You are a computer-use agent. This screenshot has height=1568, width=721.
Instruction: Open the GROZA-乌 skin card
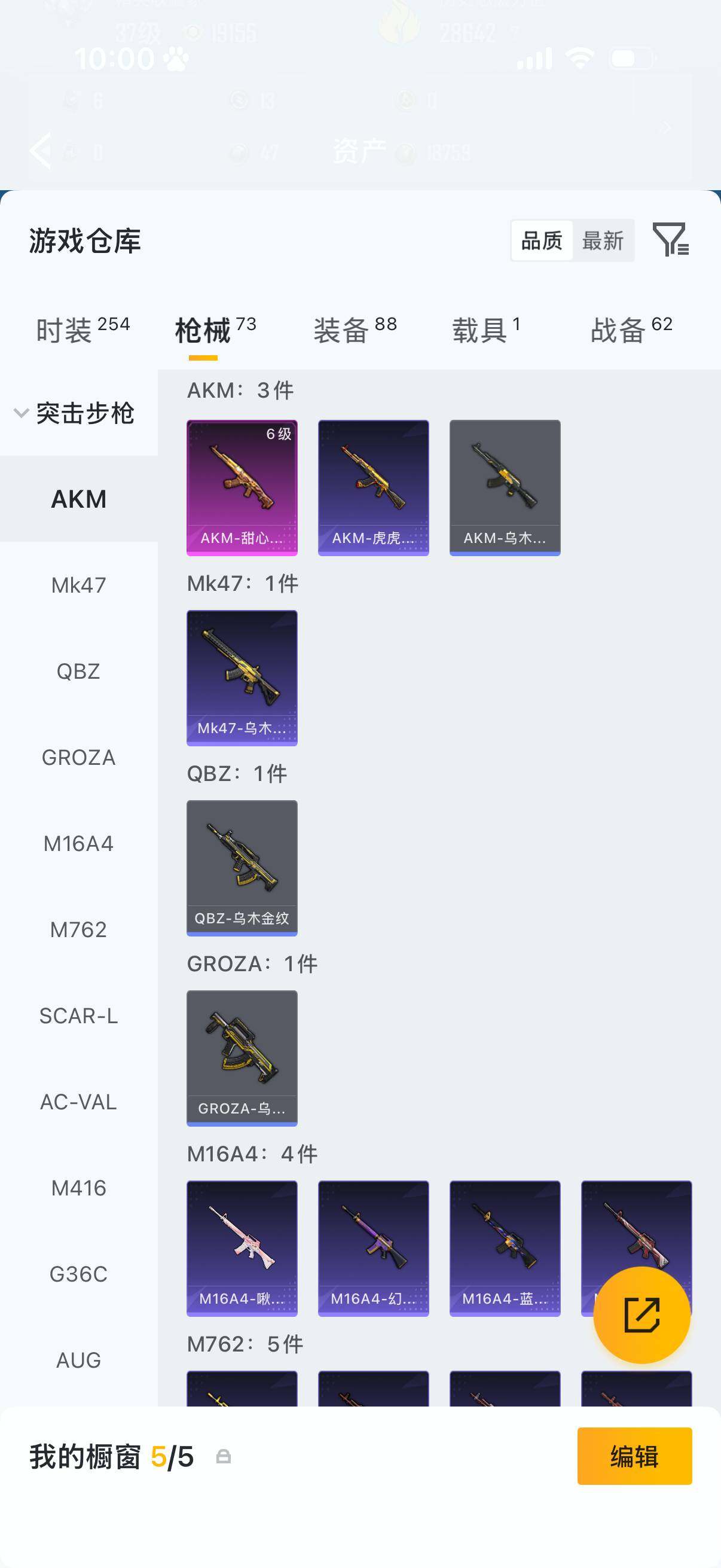click(x=242, y=1058)
